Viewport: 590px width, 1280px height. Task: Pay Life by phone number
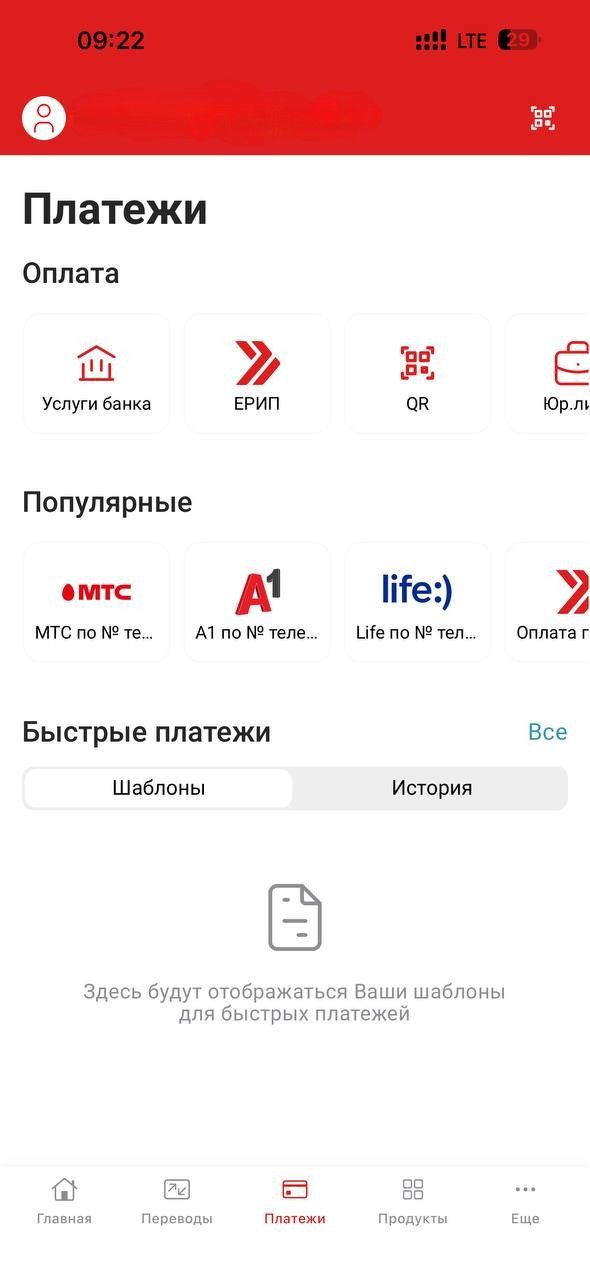pyautogui.click(x=418, y=602)
